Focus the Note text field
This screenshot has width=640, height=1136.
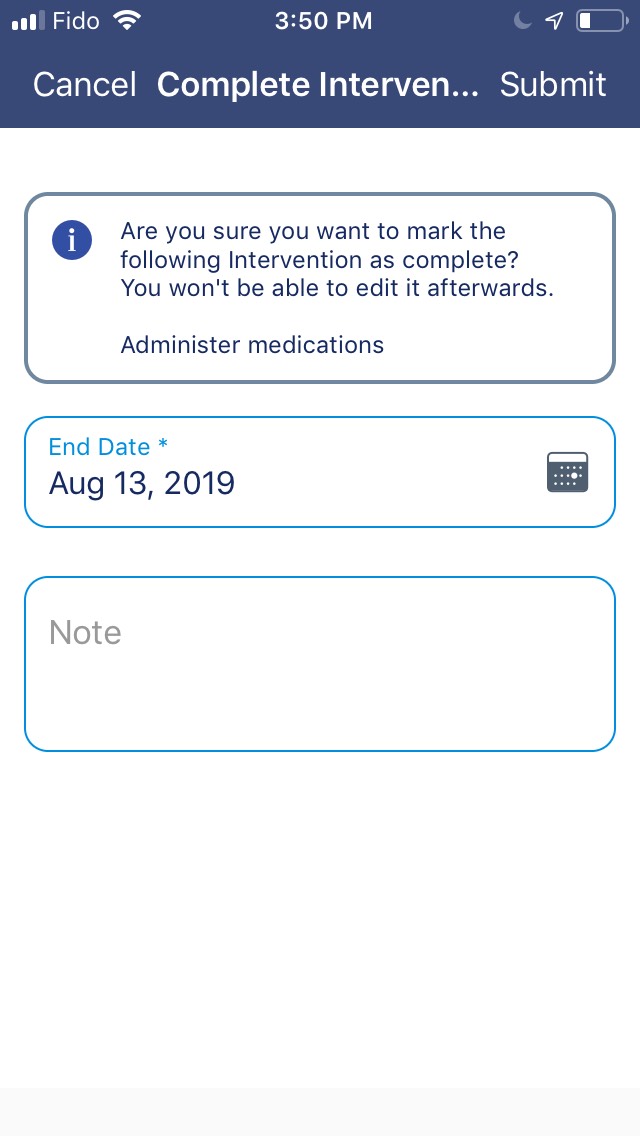pyautogui.click(x=320, y=664)
